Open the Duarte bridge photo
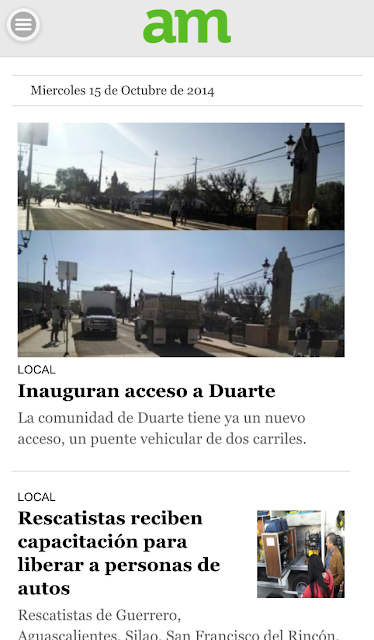 pos(181,240)
